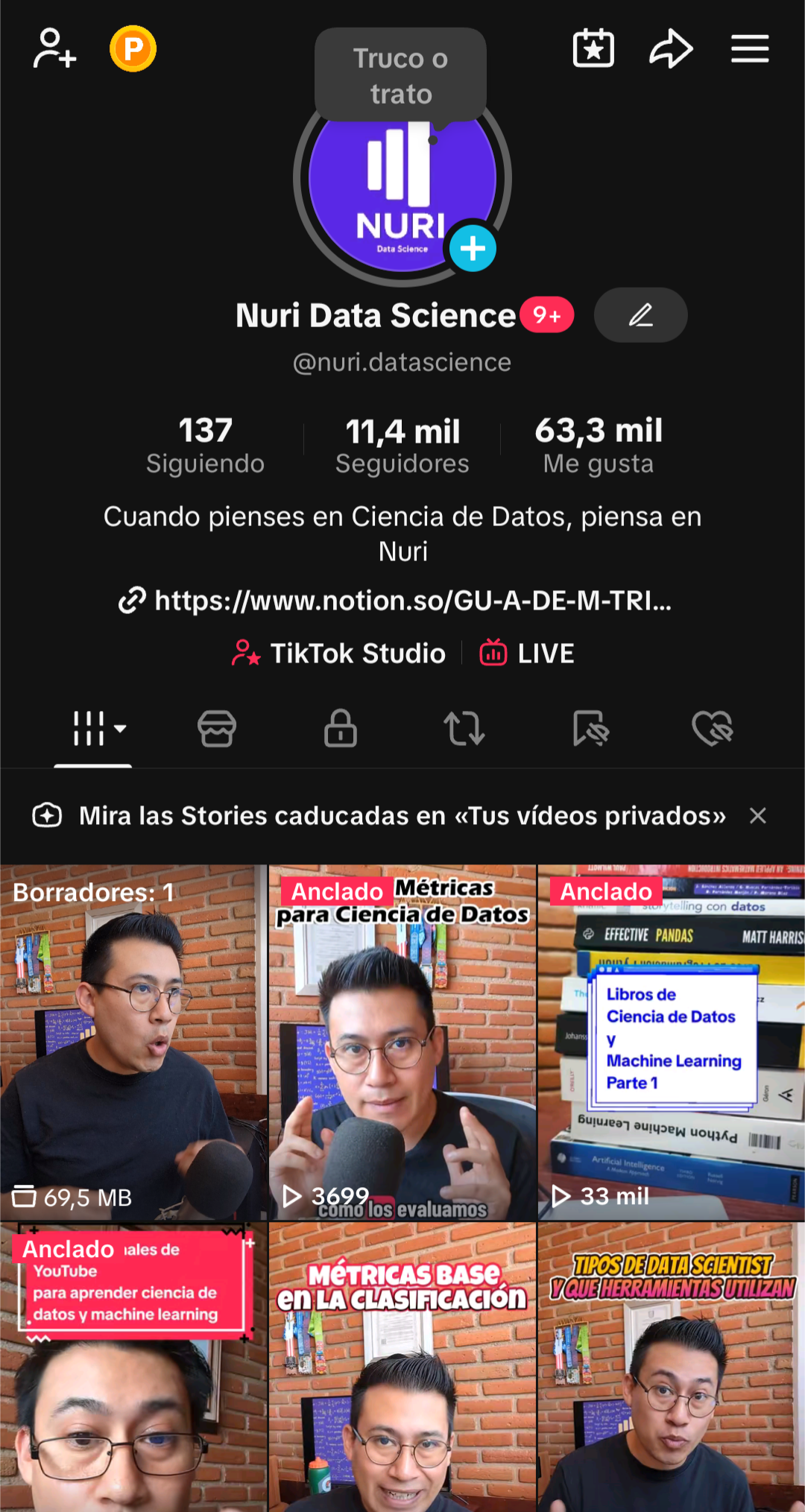Share this profile
The image size is (805, 1512).
671,49
